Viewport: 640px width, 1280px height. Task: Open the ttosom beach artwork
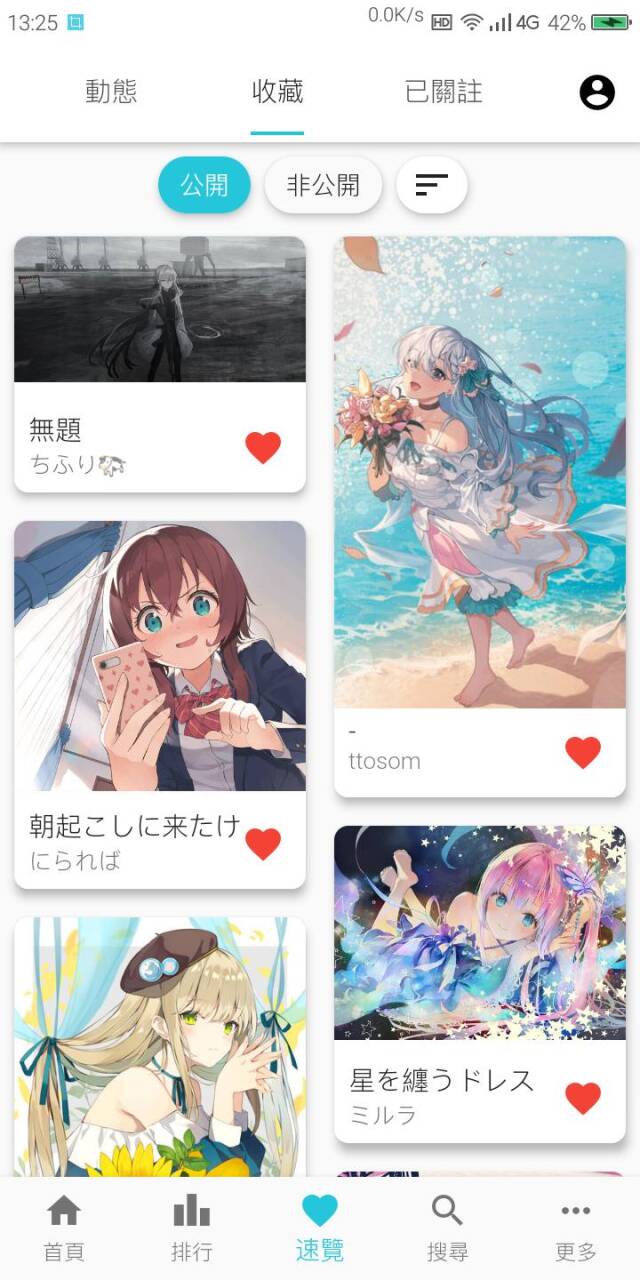click(480, 472)
